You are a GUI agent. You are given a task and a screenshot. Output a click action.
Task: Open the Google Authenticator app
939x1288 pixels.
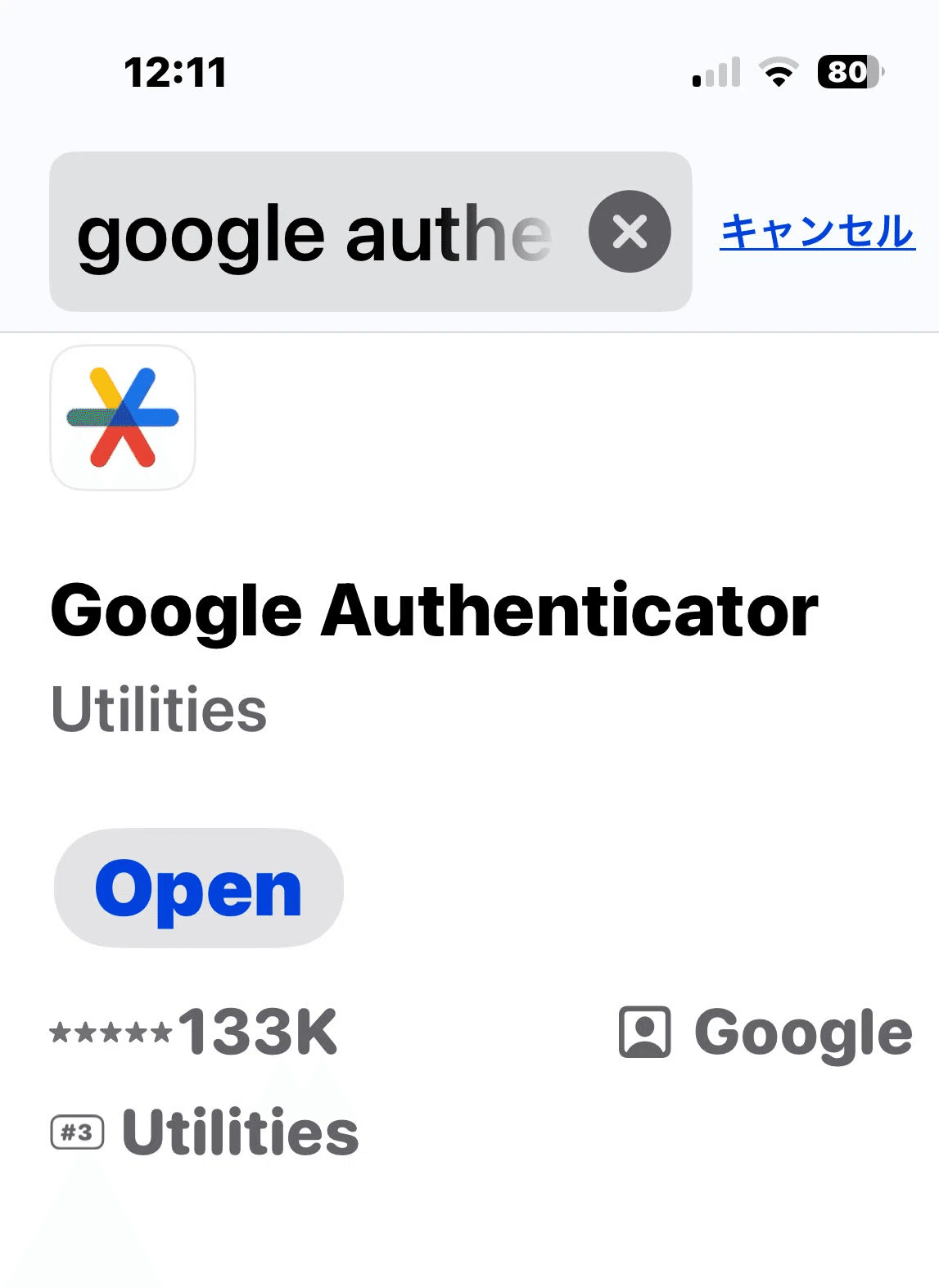pos(198,888)
